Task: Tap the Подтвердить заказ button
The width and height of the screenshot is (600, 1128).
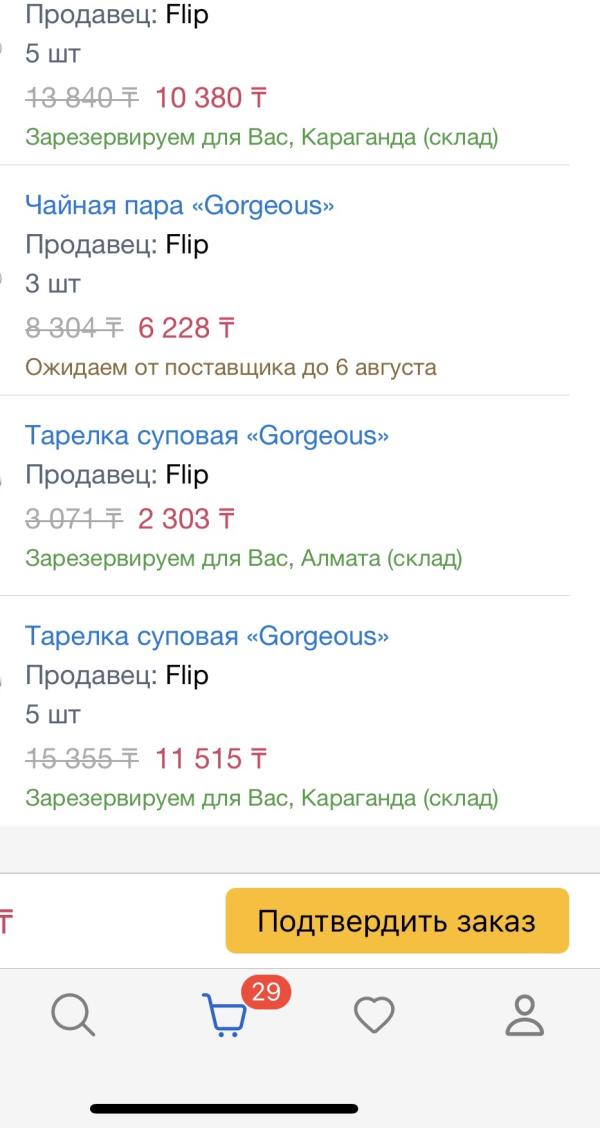Action: coord(397,921)
